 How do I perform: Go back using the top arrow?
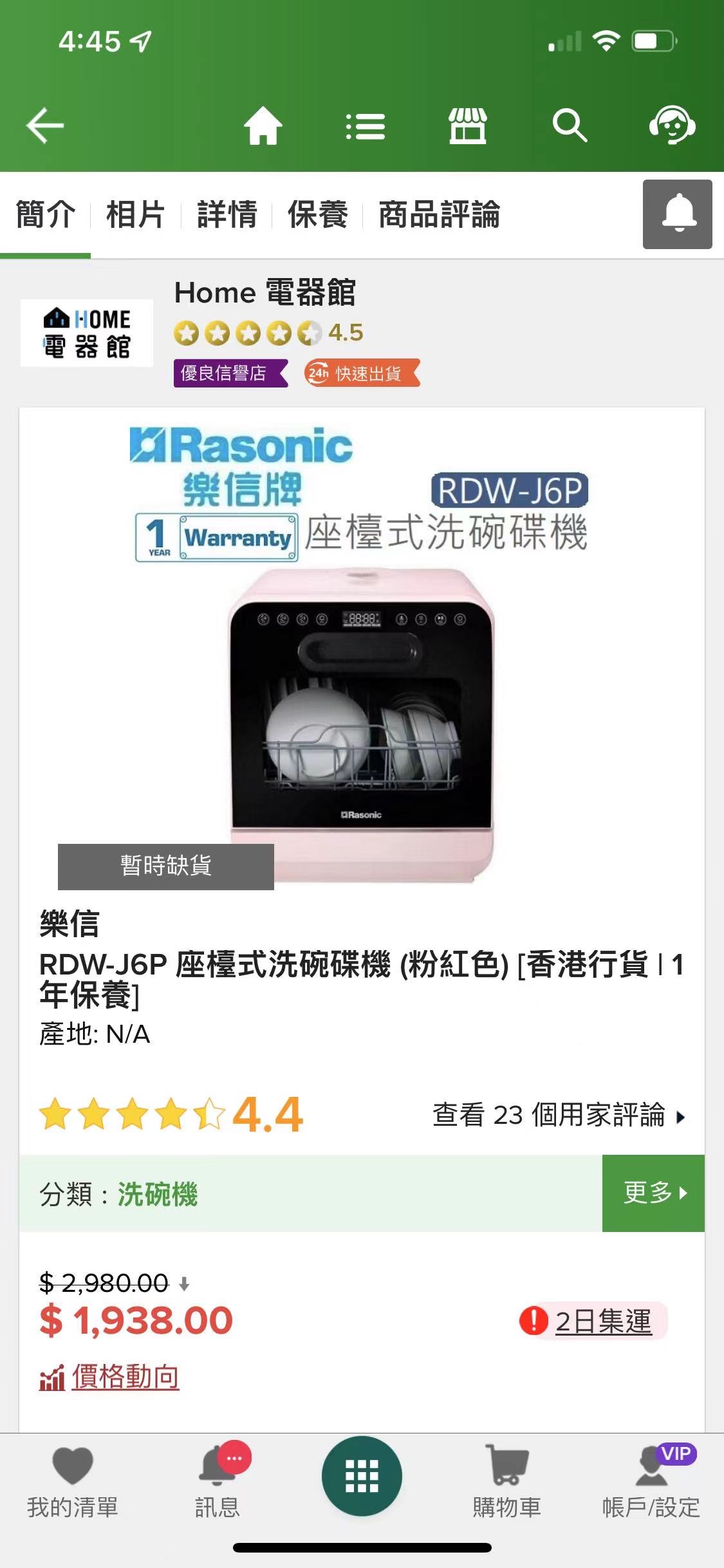(45, 126)
